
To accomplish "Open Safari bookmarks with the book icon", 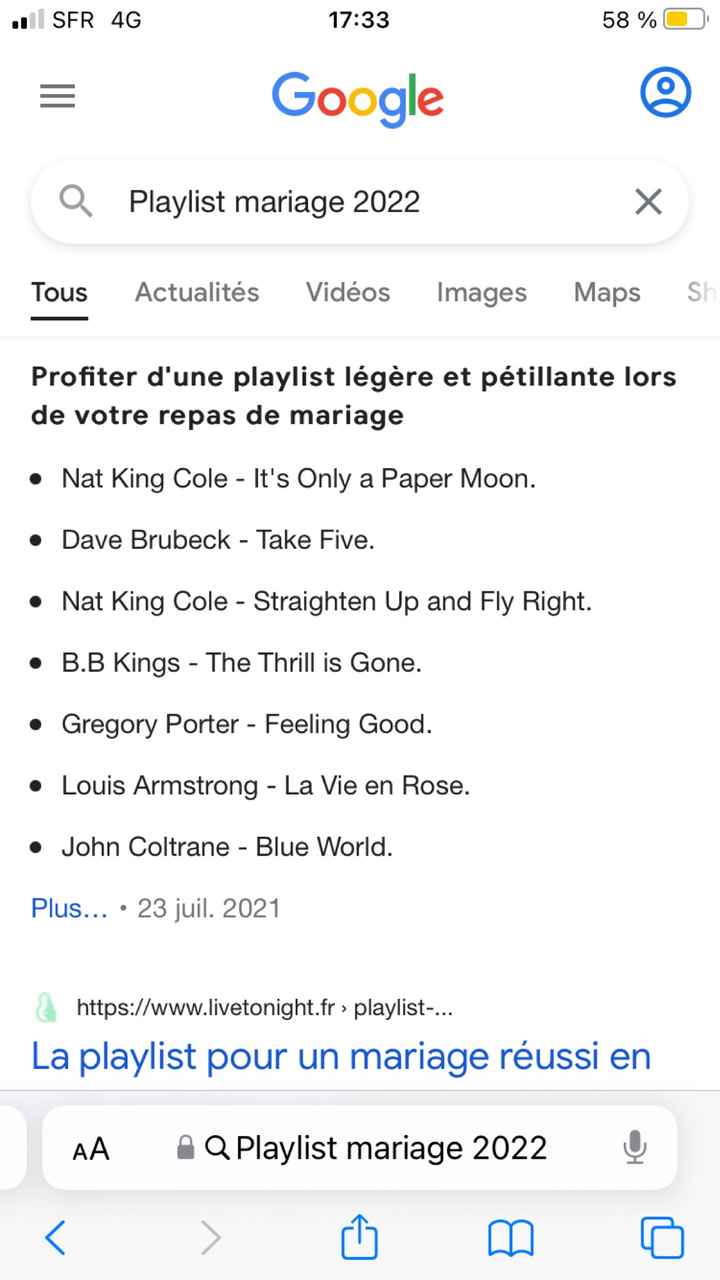I will coord(511,1238).
